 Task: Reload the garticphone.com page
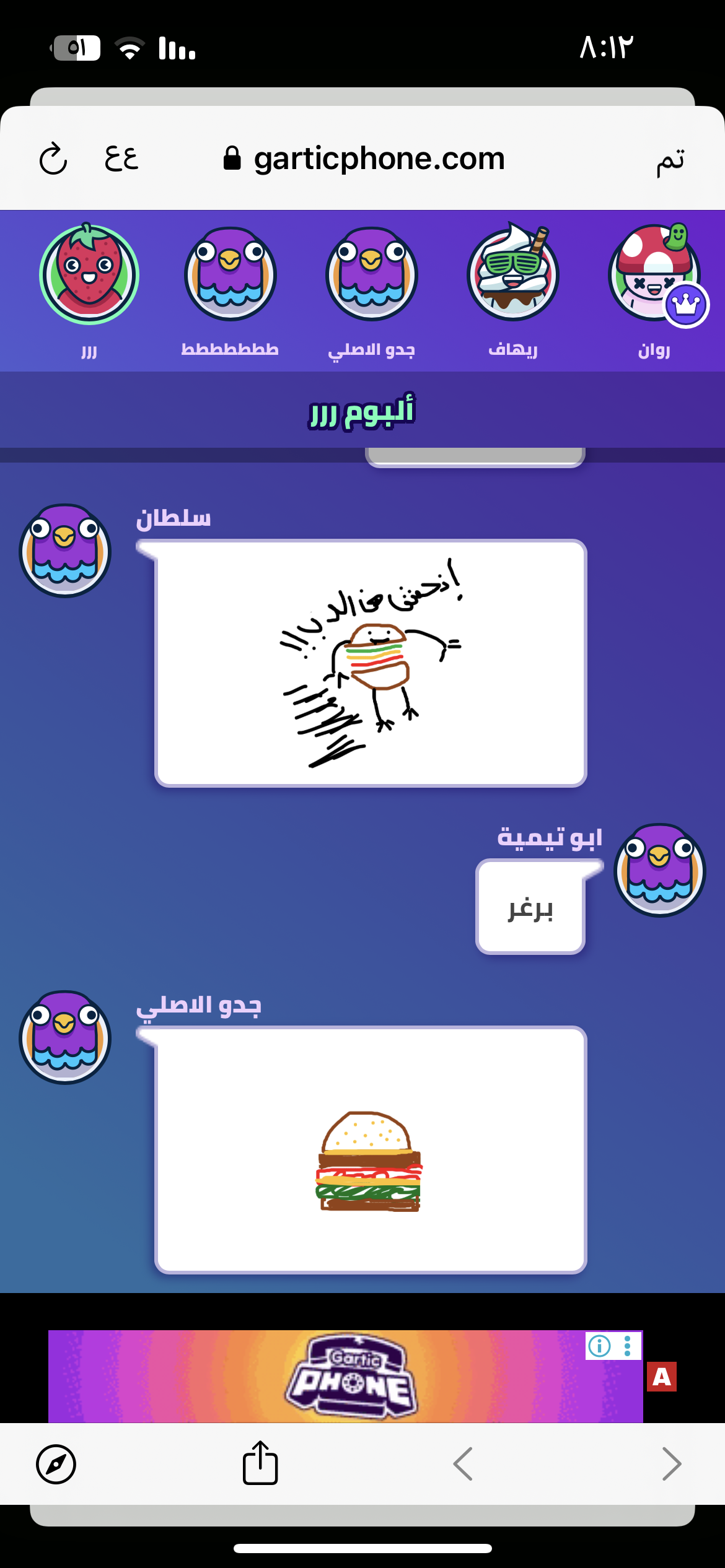click(x=53, y=159)
